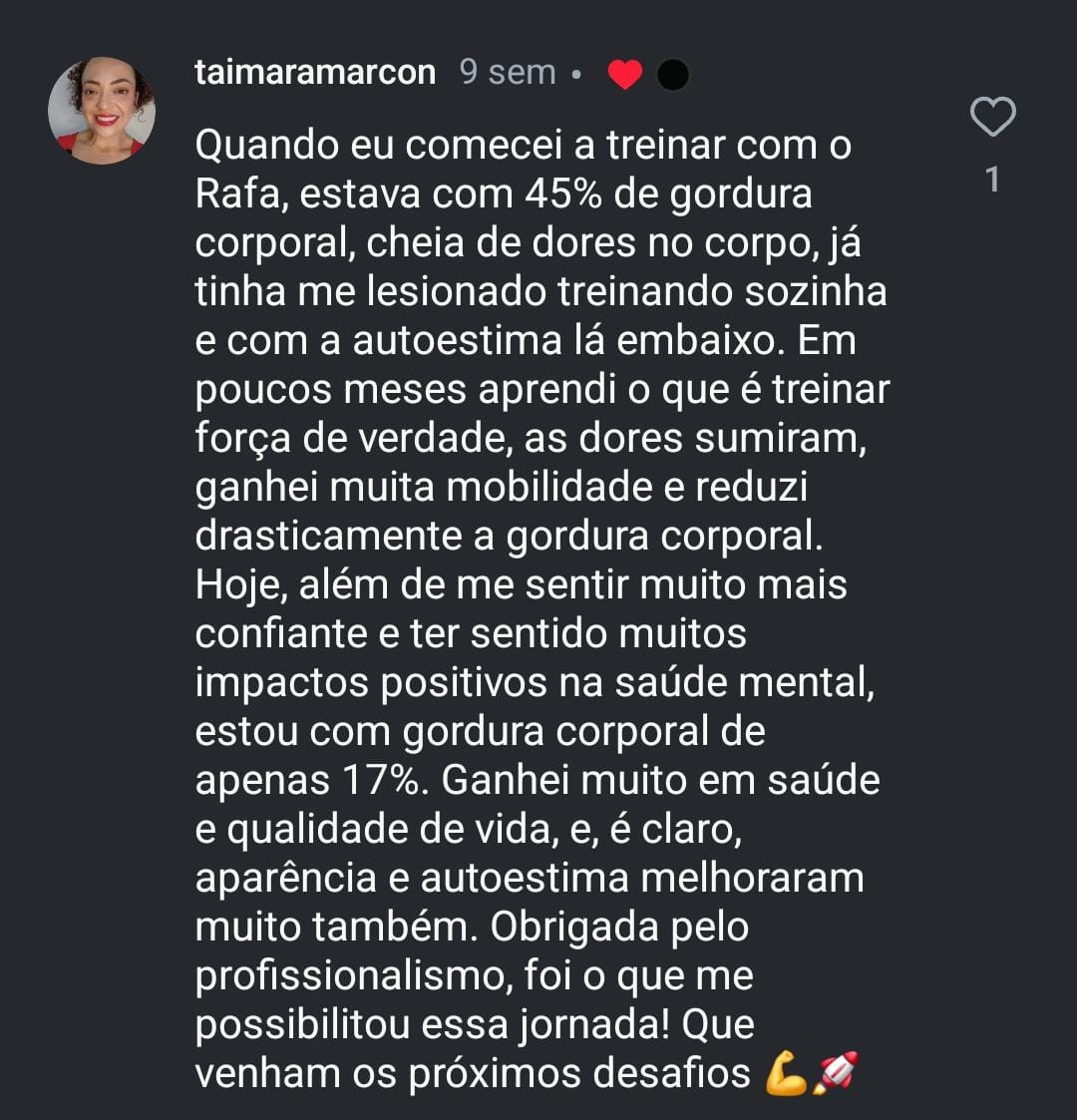The image size is (1077, 1120).
Task: Tap the 9 sem timestamp
Action: coord(506,71)
